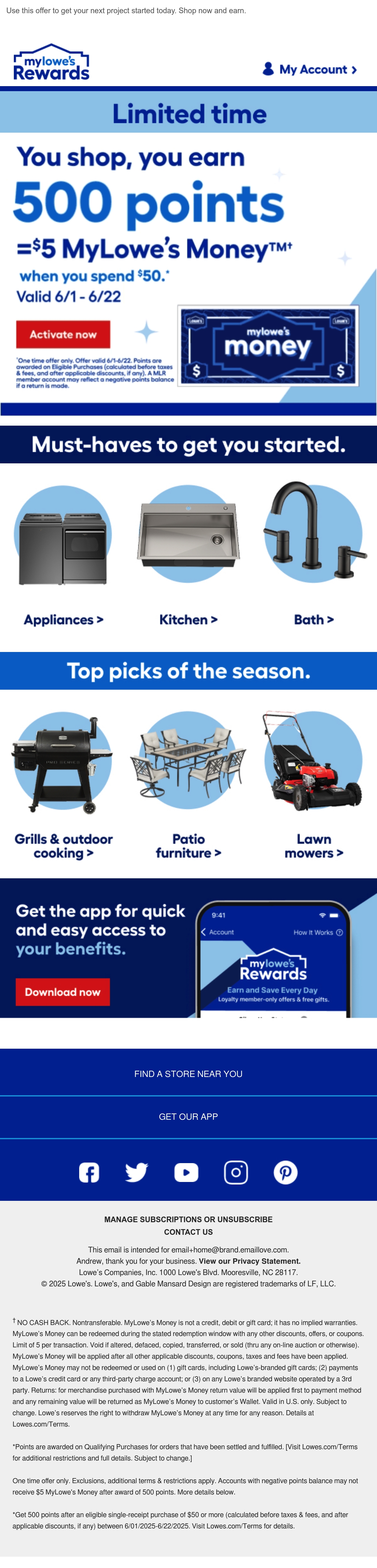Visit Lowe's Pinterest page
Viewport: 377px width, 1568px height.
pyautogui.click(x=285, y=1172)
